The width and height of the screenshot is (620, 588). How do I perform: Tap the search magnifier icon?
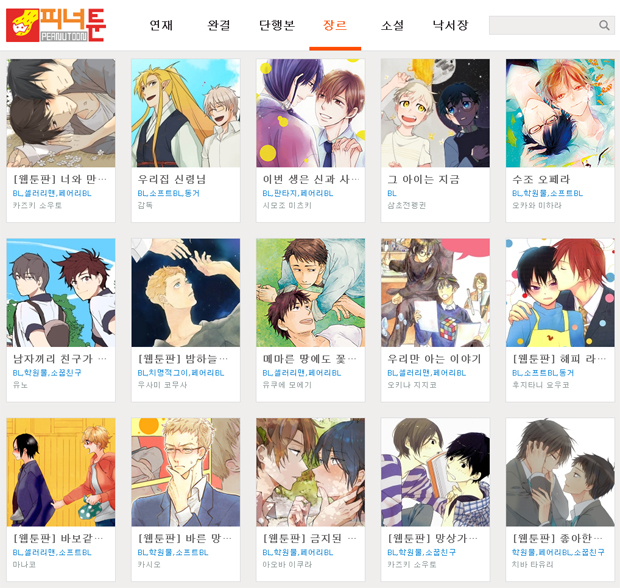604,26
